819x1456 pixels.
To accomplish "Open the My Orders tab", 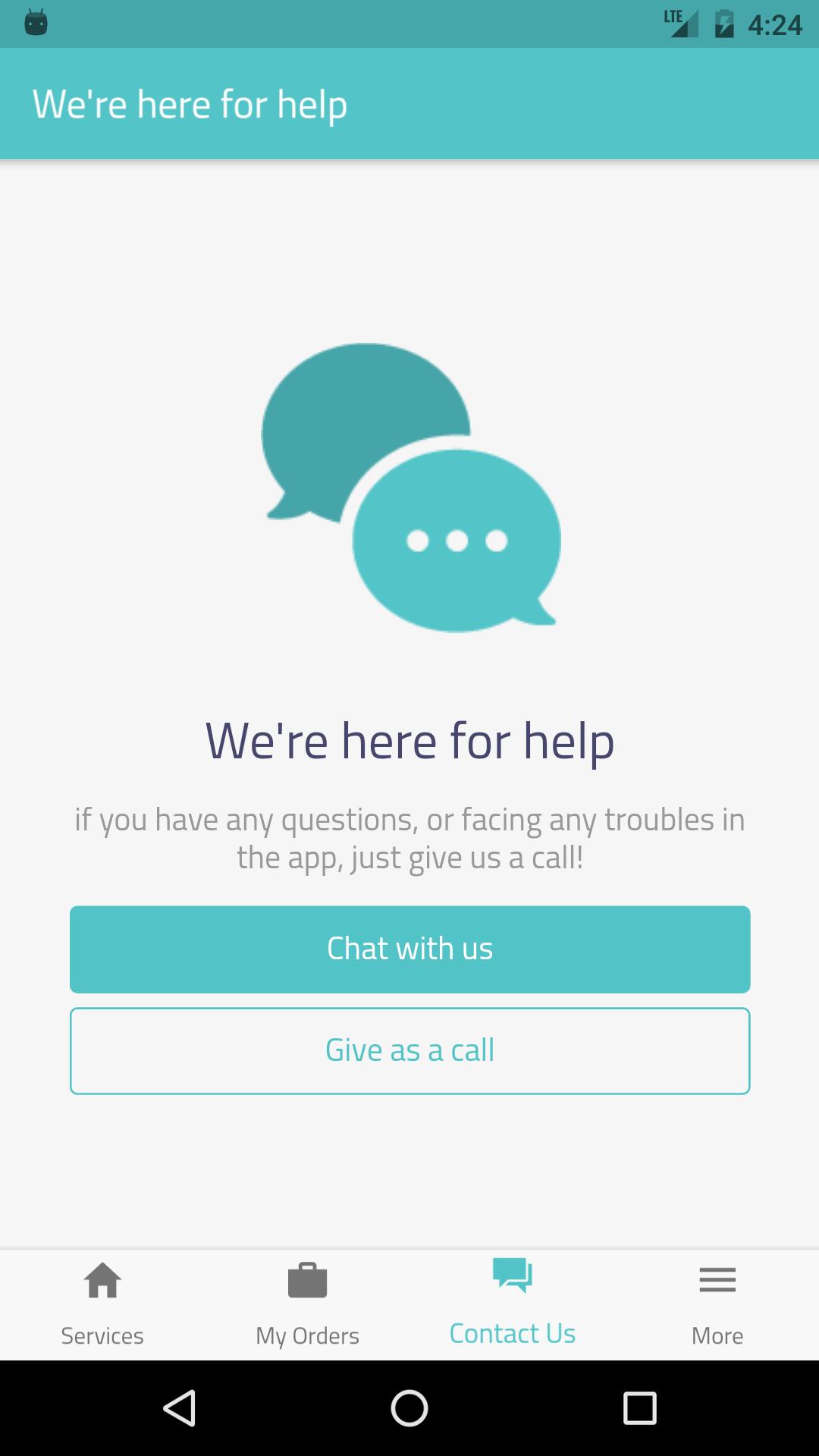I will click(x=307, y=1304).
